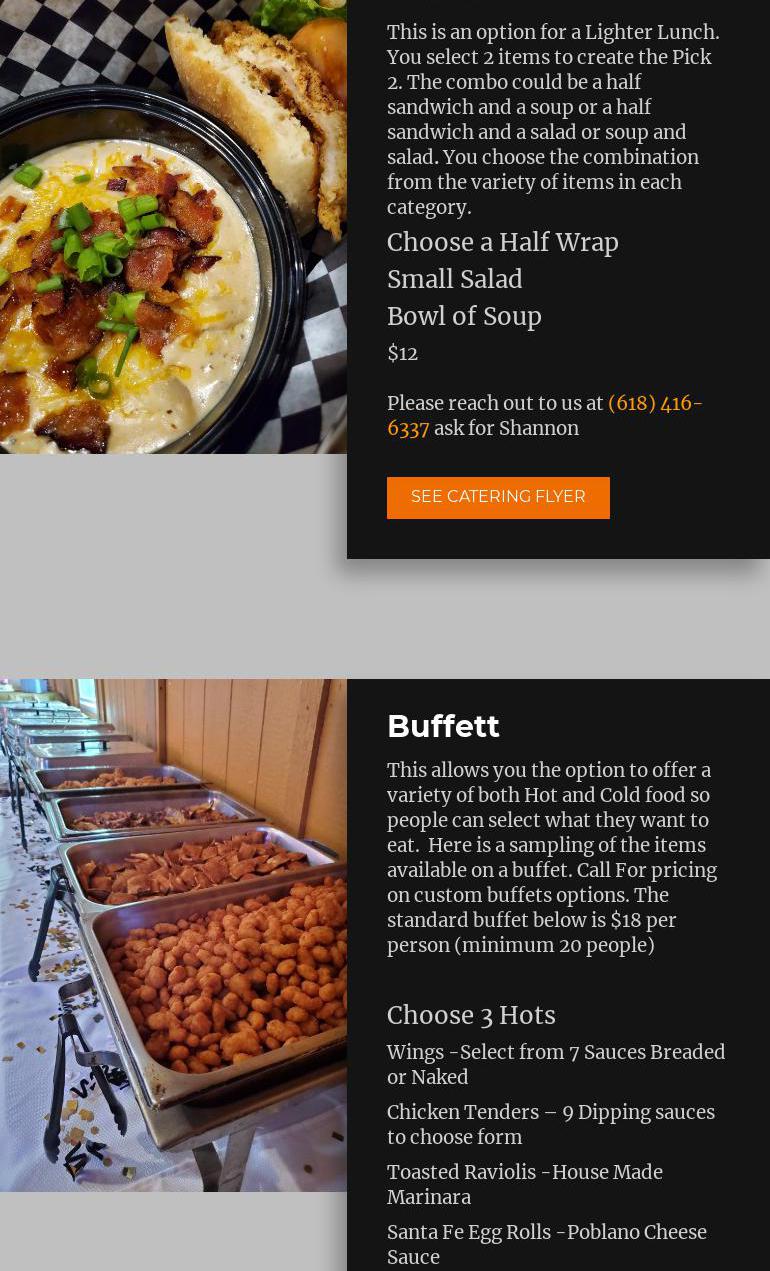Open the See Catering Flyer button
This screenshot has width=770, height=1271.
498,497
